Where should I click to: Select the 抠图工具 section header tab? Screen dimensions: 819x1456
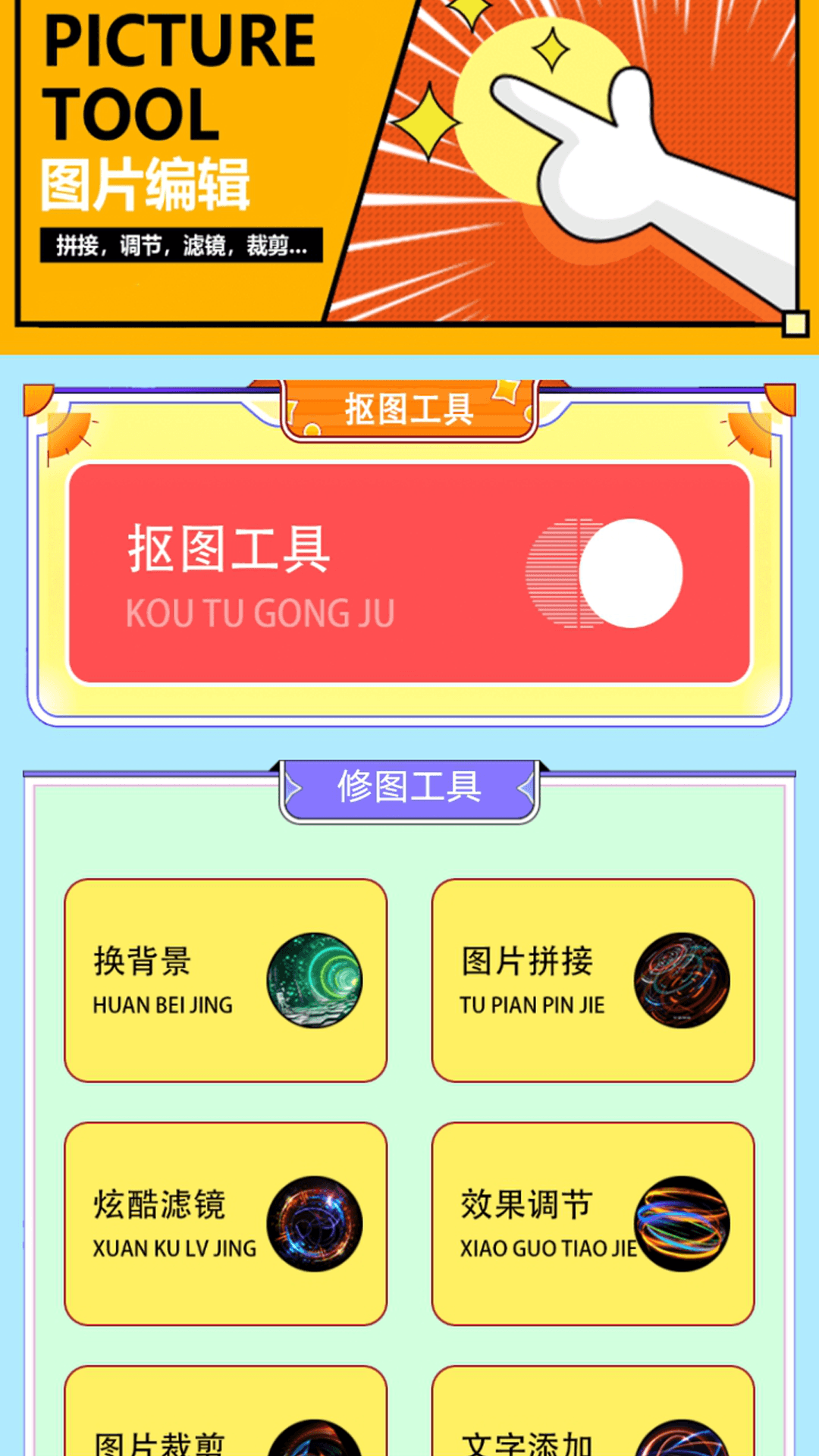click(x=409, y=409)
